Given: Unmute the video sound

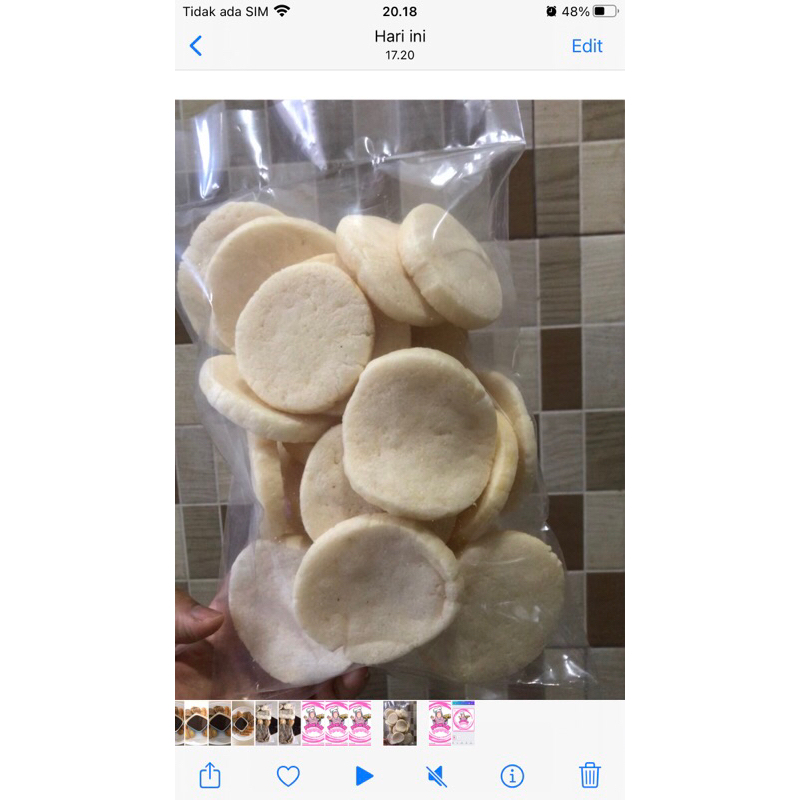Looking at the screenshot, I should tap(436, 775).
